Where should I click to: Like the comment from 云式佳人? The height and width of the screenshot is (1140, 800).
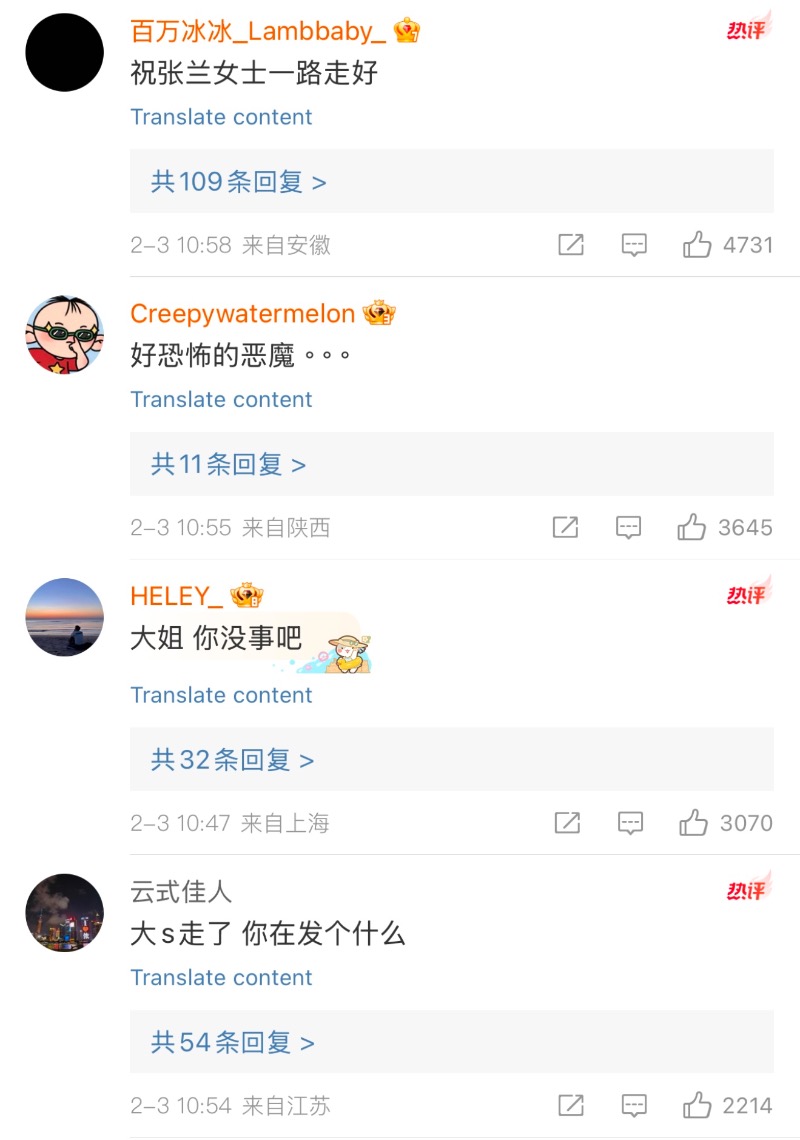[697, 1105]
